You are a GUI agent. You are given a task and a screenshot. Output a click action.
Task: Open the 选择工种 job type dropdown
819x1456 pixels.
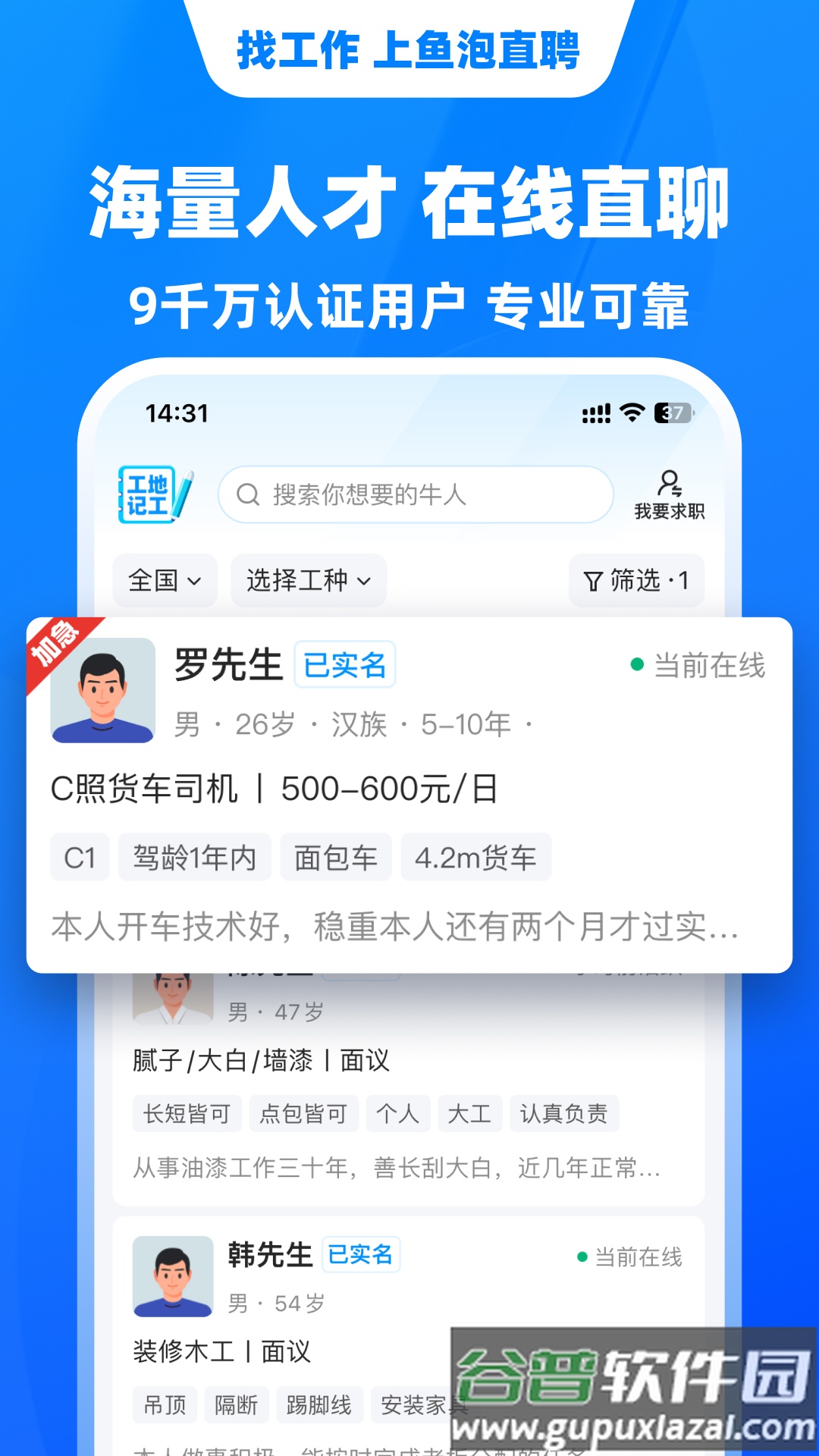pos(307,581)
